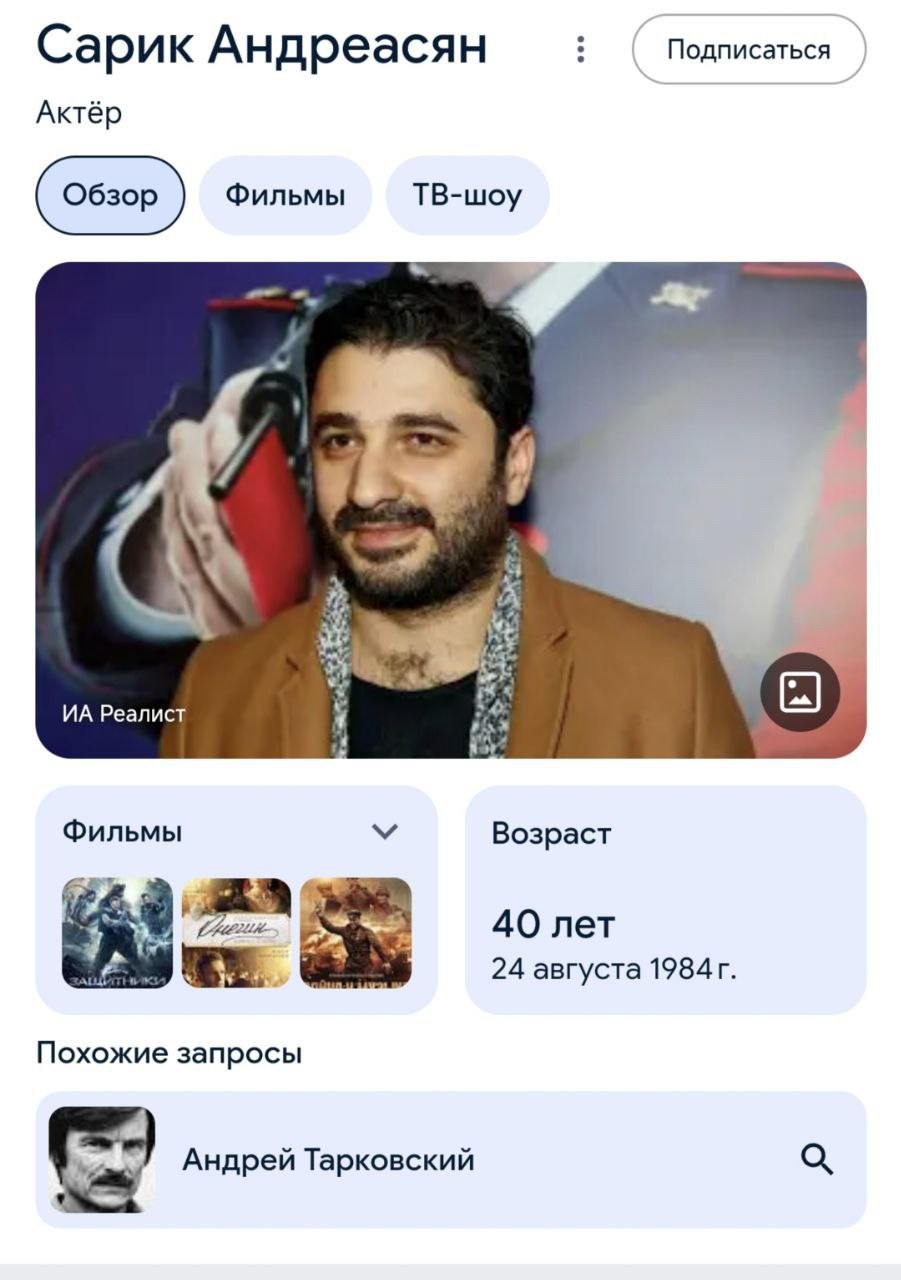Open the main photo from ИА Реалист
Image resolution: width=901 pixels, height=1280 pixels.
click(x=450, y=510)
